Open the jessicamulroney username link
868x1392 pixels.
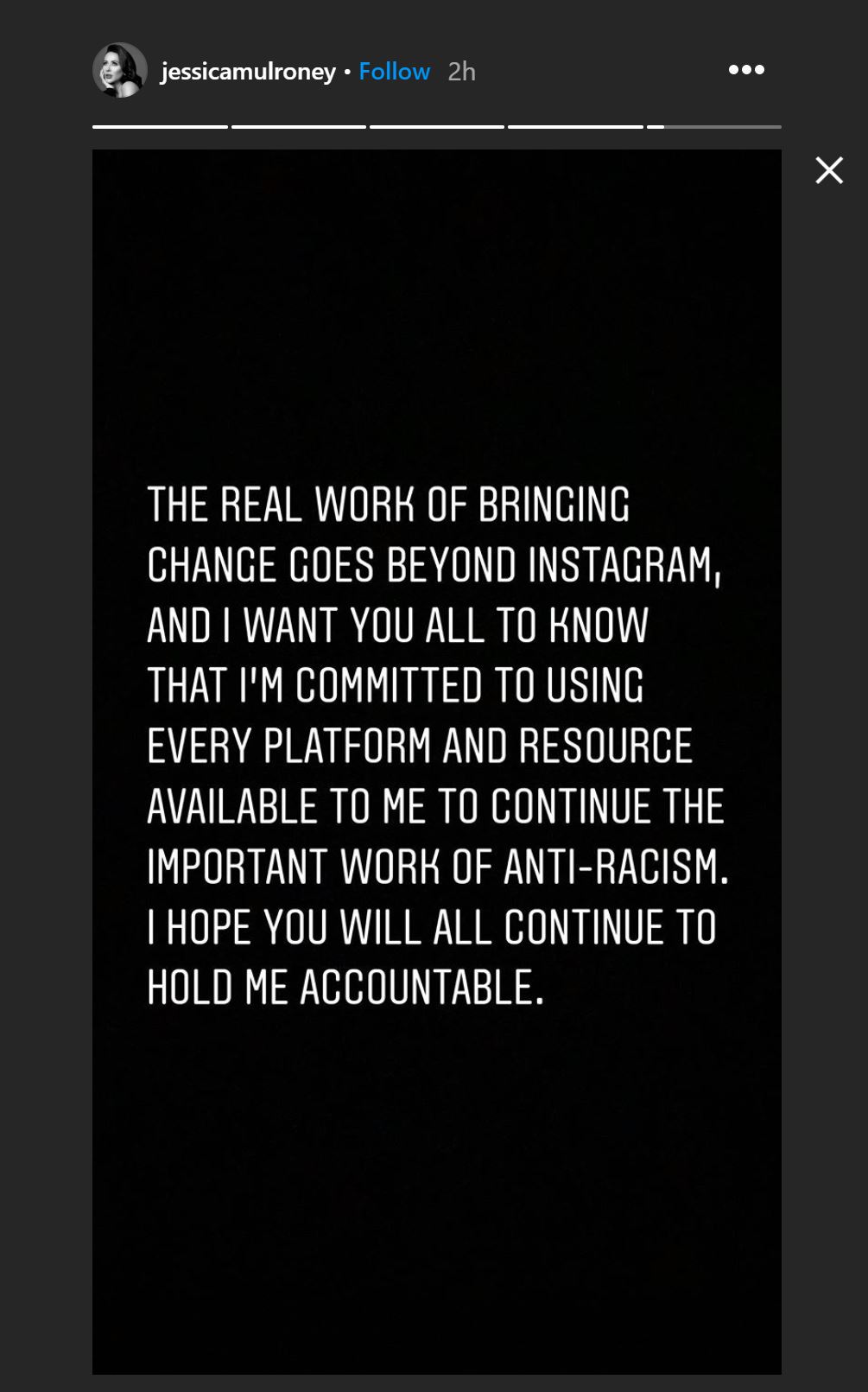pos(248,71)
